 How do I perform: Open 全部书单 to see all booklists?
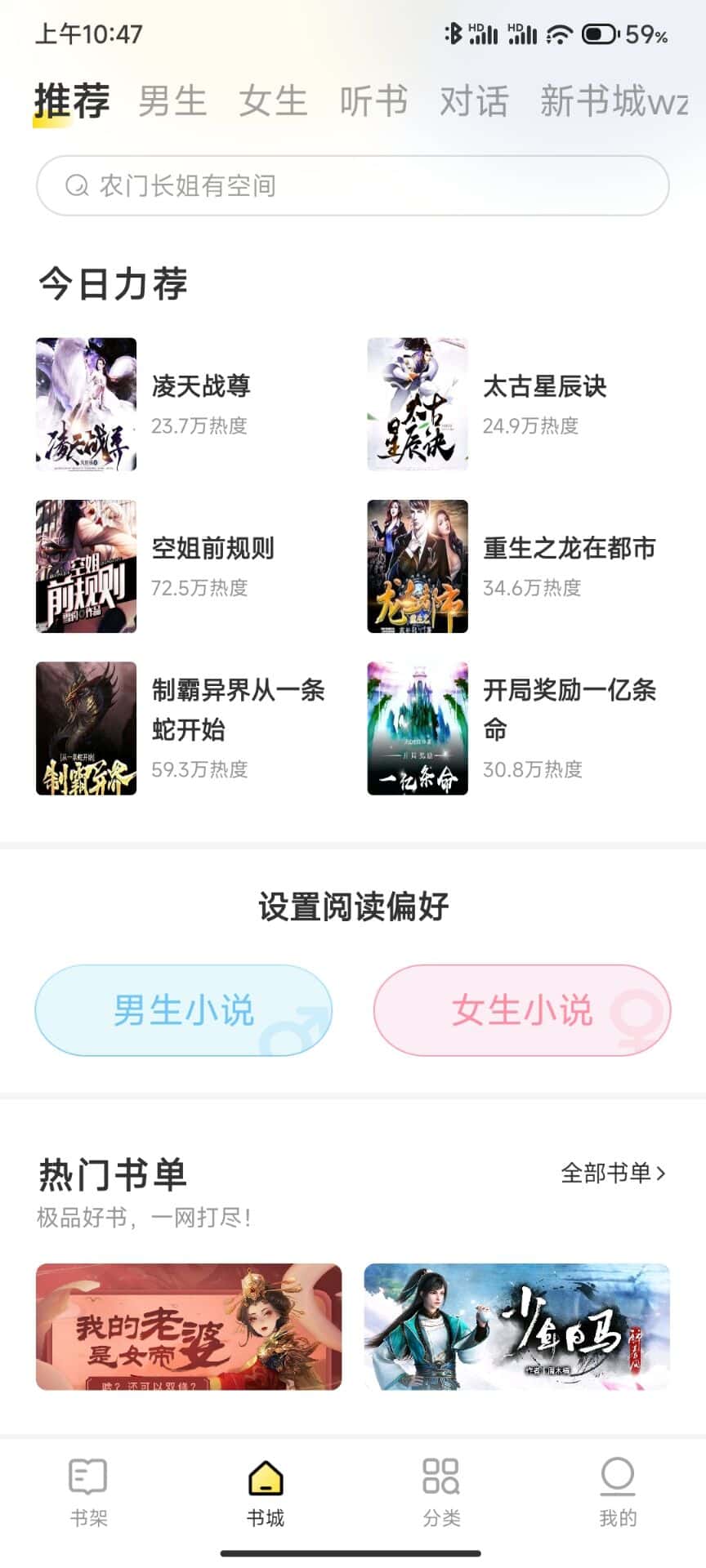[613, 1174]
